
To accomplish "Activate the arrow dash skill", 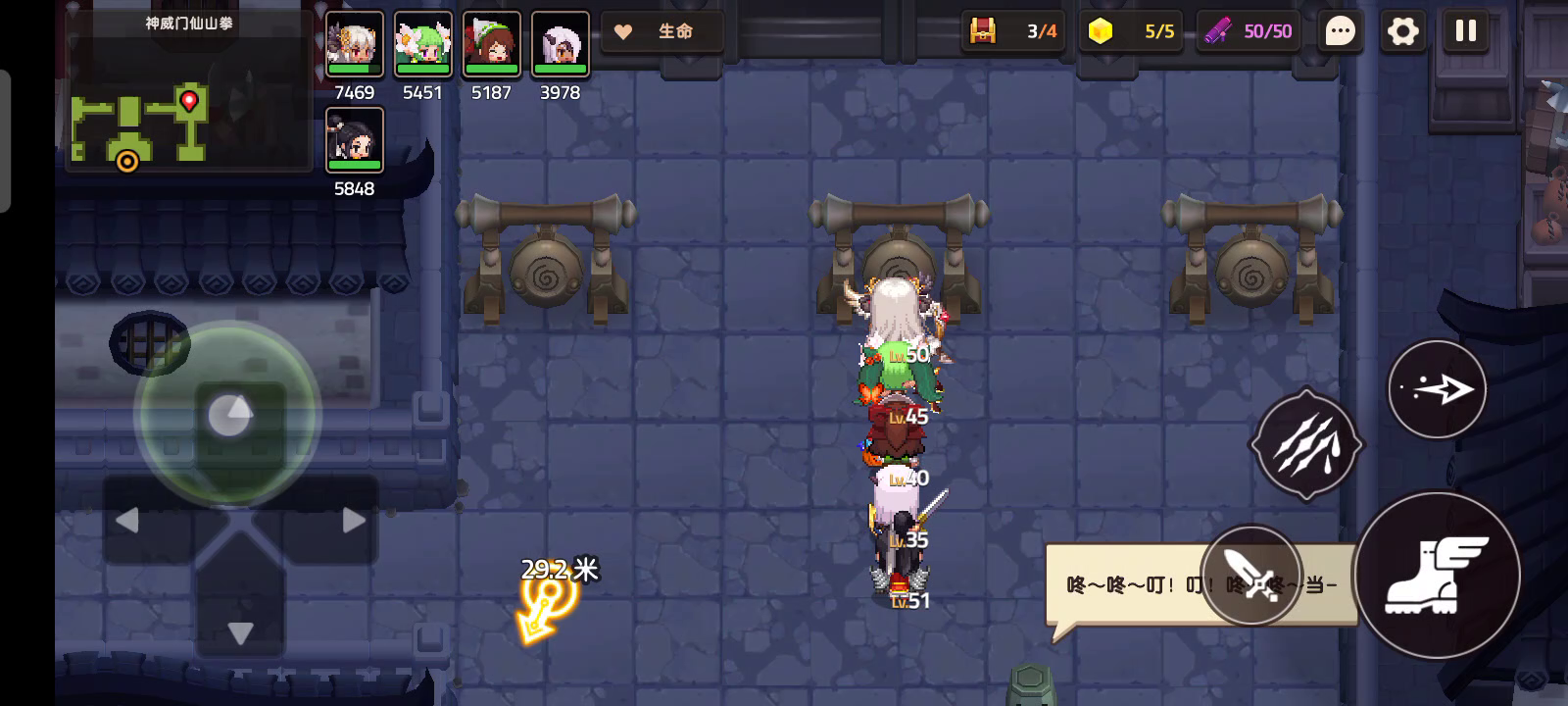I will tap(1437, 389).
